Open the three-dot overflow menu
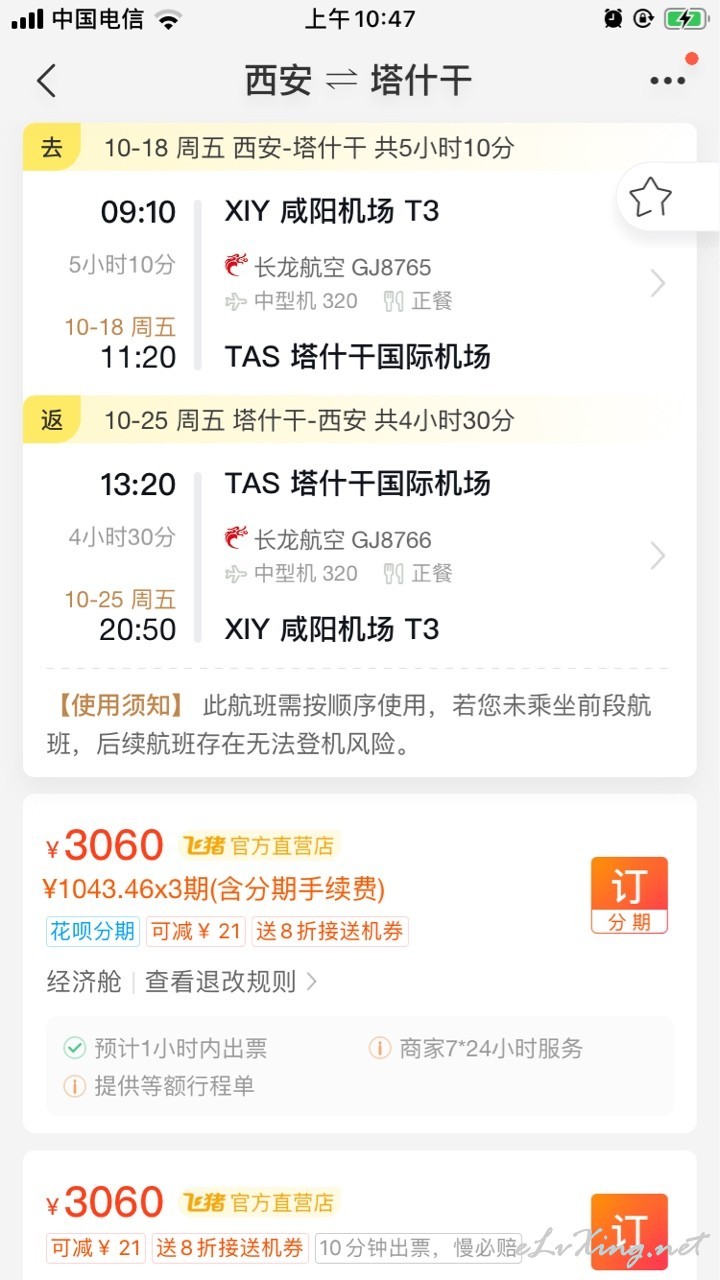Screen dimensions: 720x1280 point(667,81)
